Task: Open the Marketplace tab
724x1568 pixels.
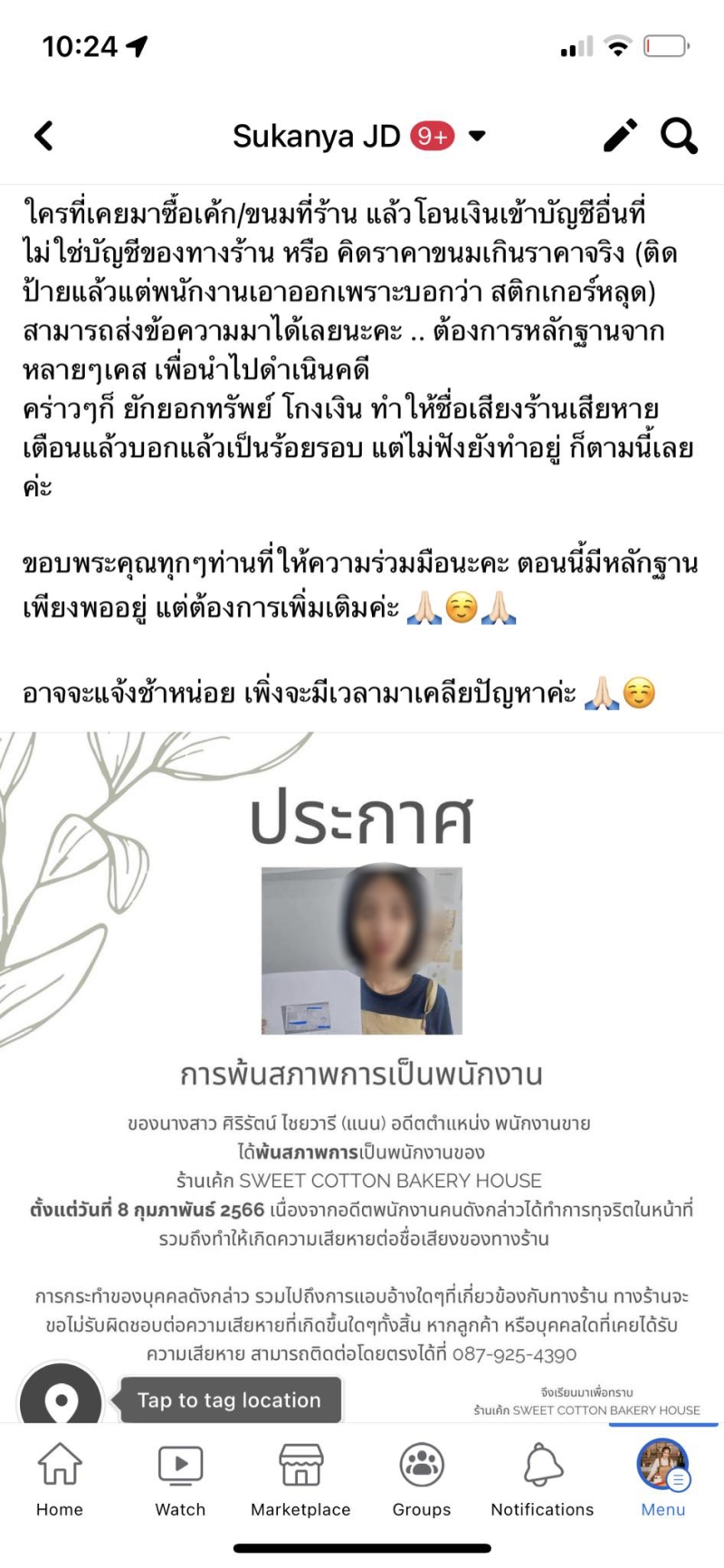Action: (x=300, y=1478)
